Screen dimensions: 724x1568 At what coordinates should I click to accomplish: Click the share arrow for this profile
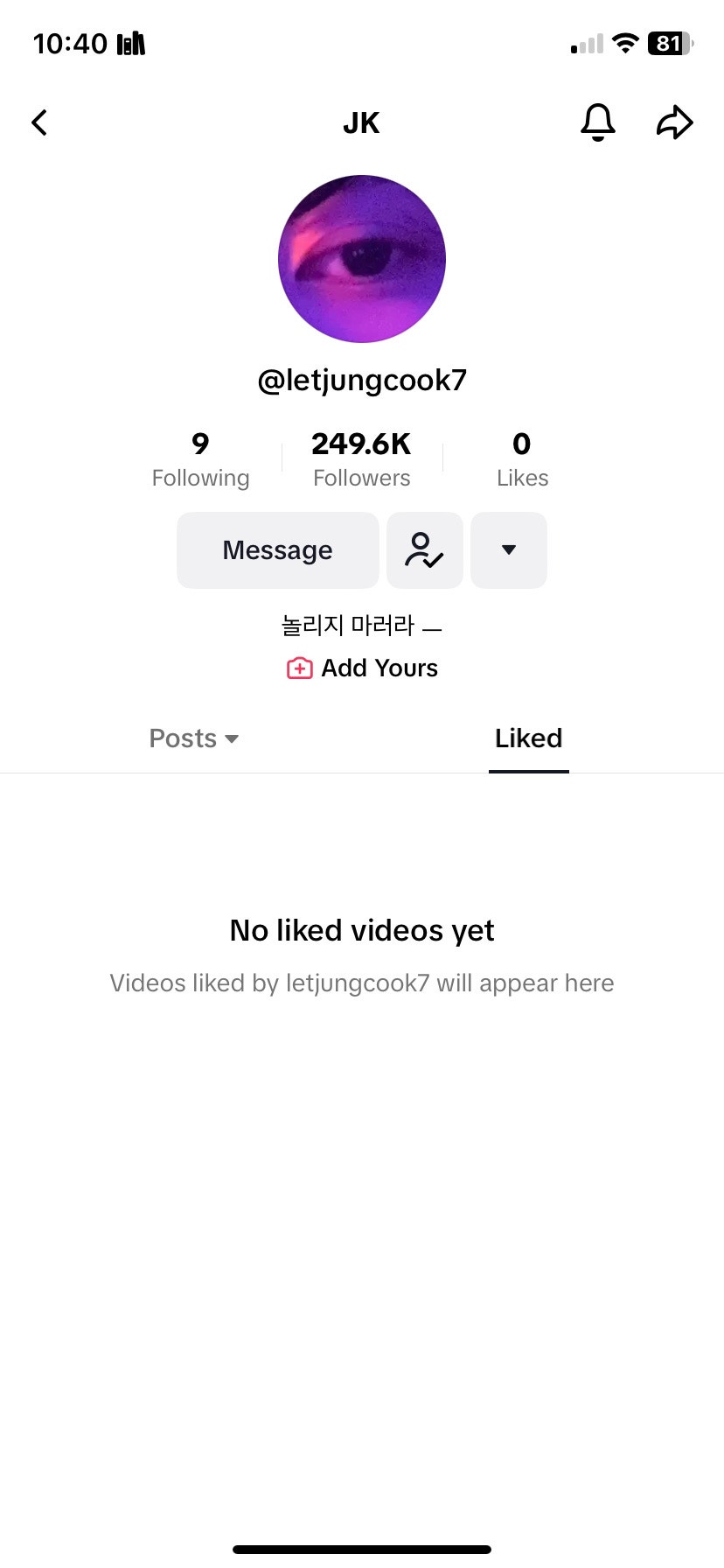click(674, 122)
